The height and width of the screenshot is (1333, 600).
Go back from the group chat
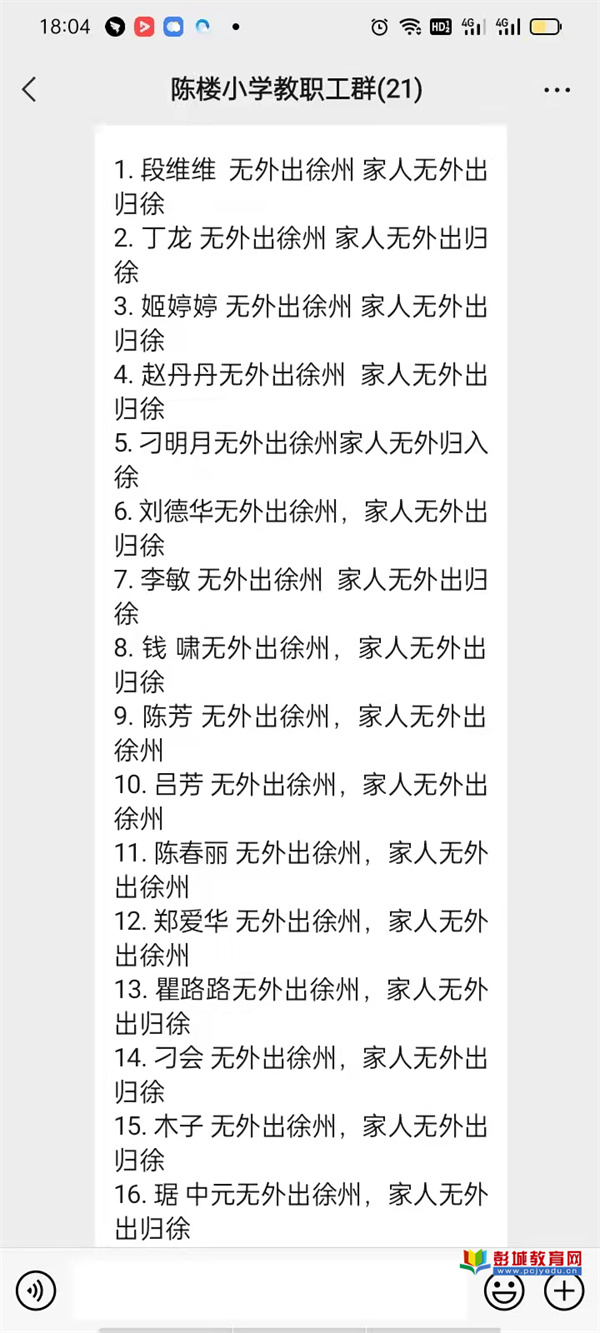[29, 90]
